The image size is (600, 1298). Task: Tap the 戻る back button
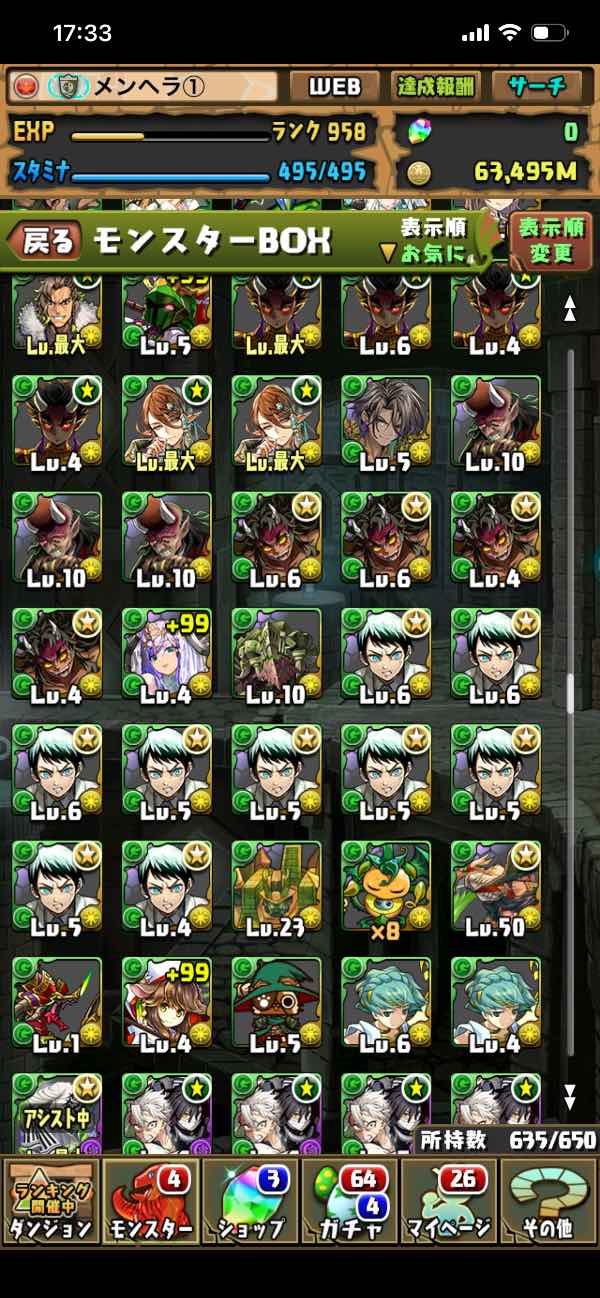[45, 240]
